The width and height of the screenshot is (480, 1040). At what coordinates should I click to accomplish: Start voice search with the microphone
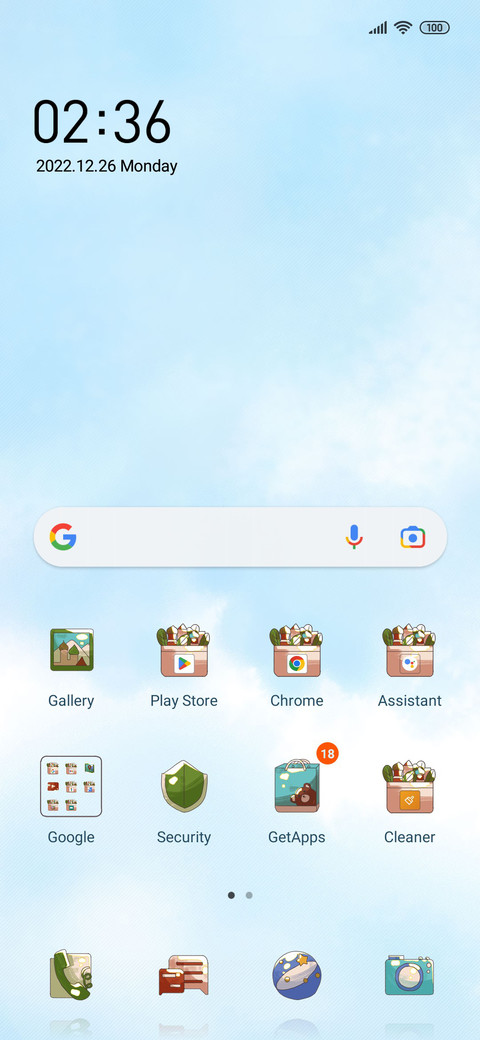coord(354,537)
